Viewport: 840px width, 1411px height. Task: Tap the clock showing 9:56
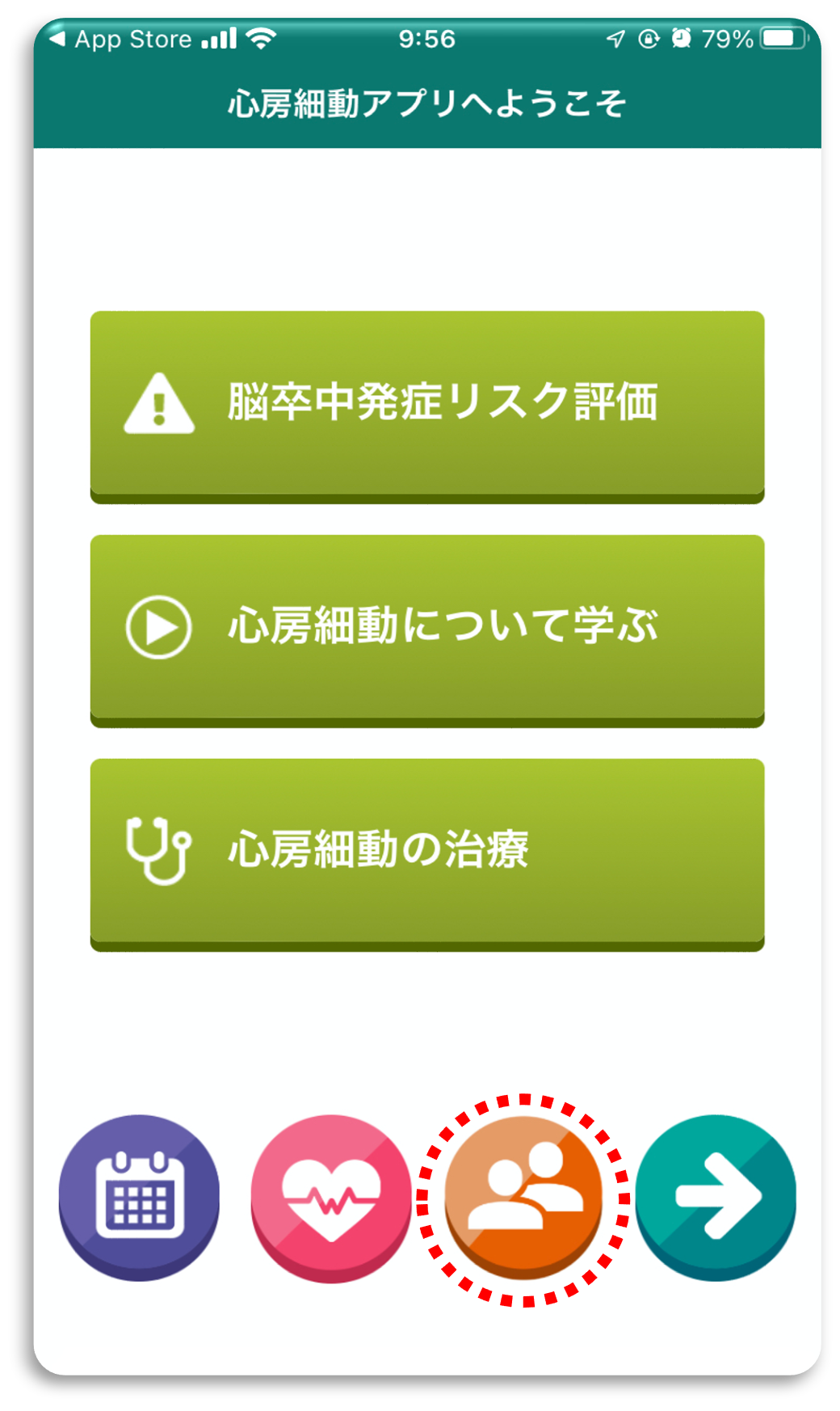(x=426, y=37)
